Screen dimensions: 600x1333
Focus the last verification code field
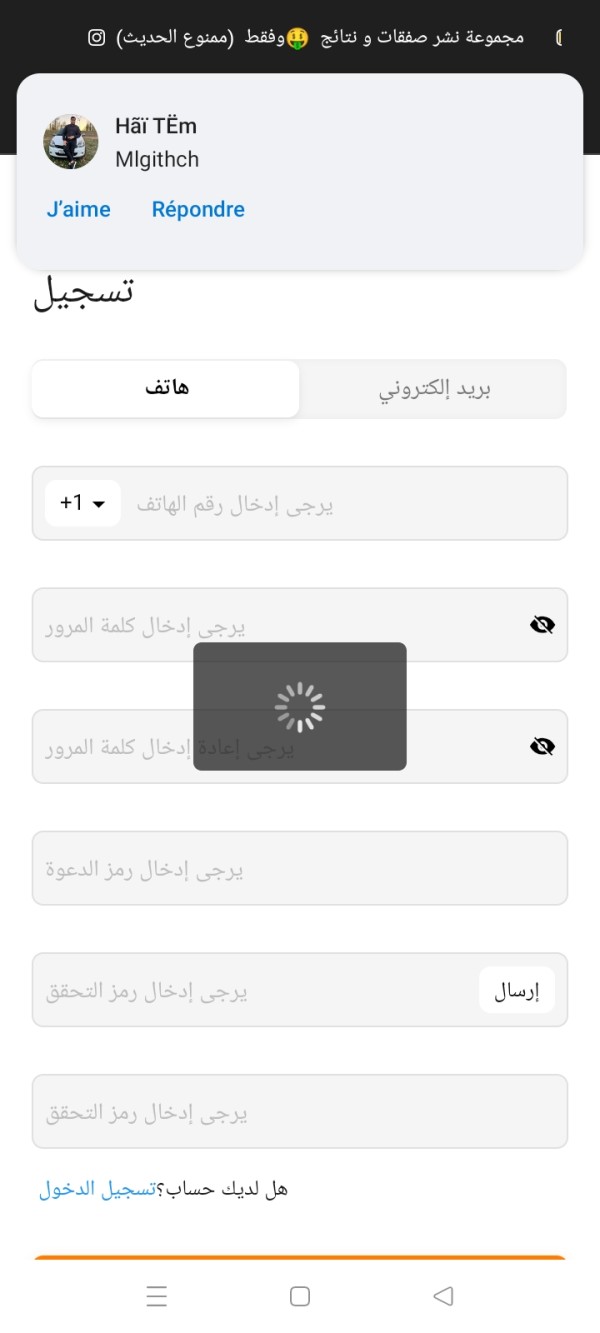point(300,1111)
